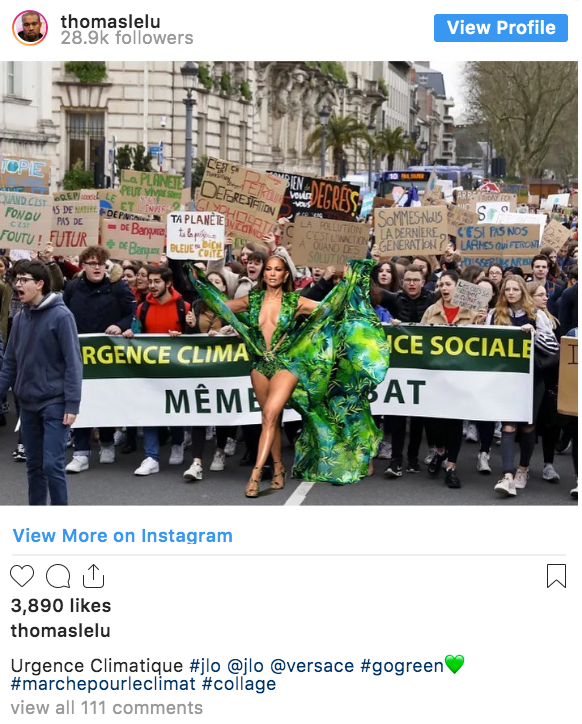
Task: Save the post with the bookmark icon
Action: coord(556,576)
